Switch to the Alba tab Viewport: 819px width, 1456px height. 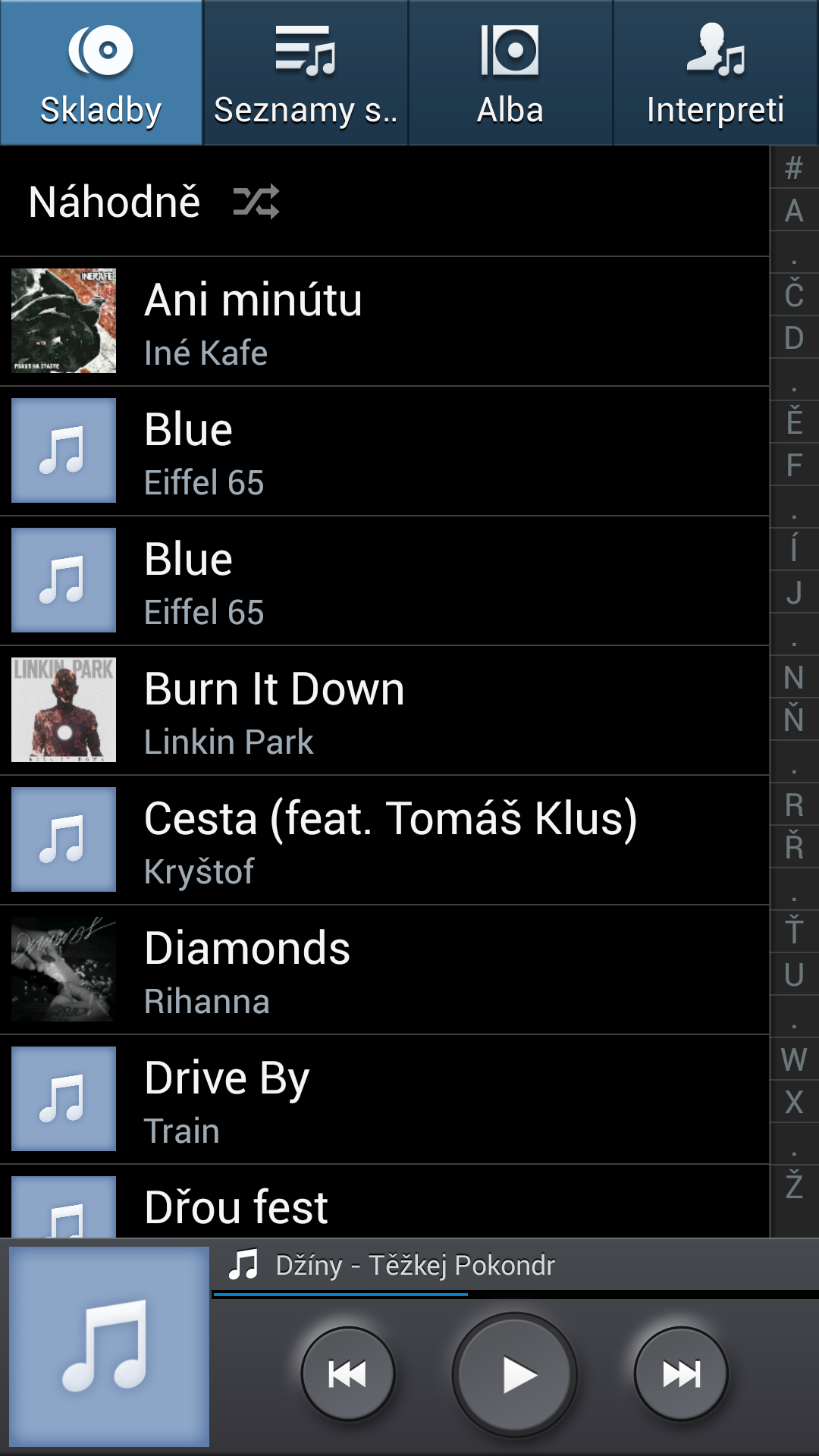point(510,73)
